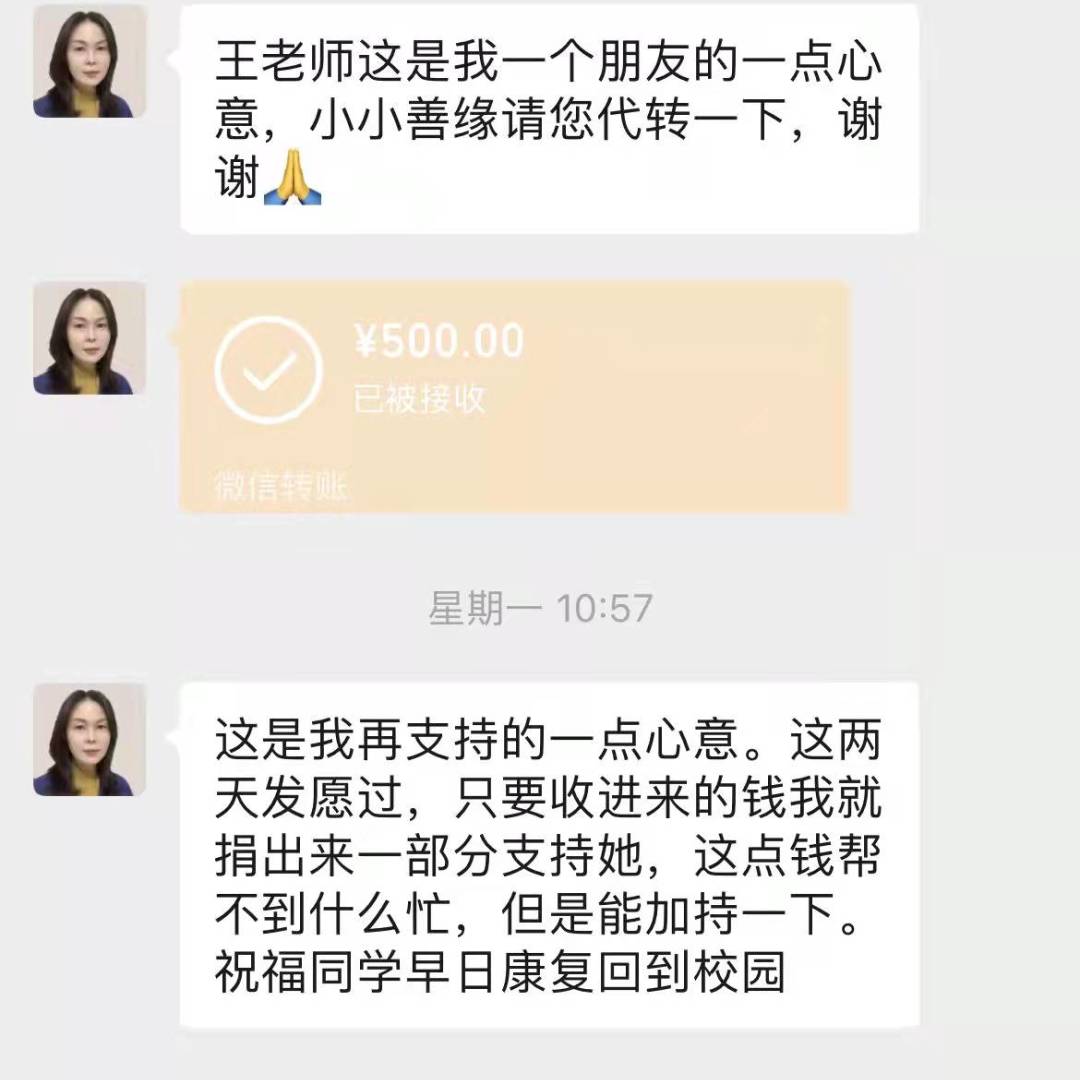This screenshot has width=1080, height=1080.
Task: Open the avatar beside the 这是我再支持 message
Action: click(90, 740)
